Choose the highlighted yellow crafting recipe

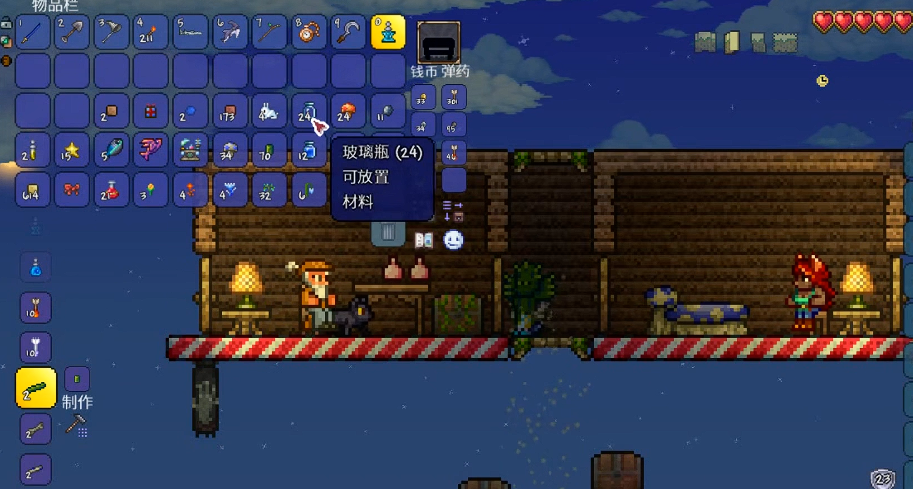36,388
